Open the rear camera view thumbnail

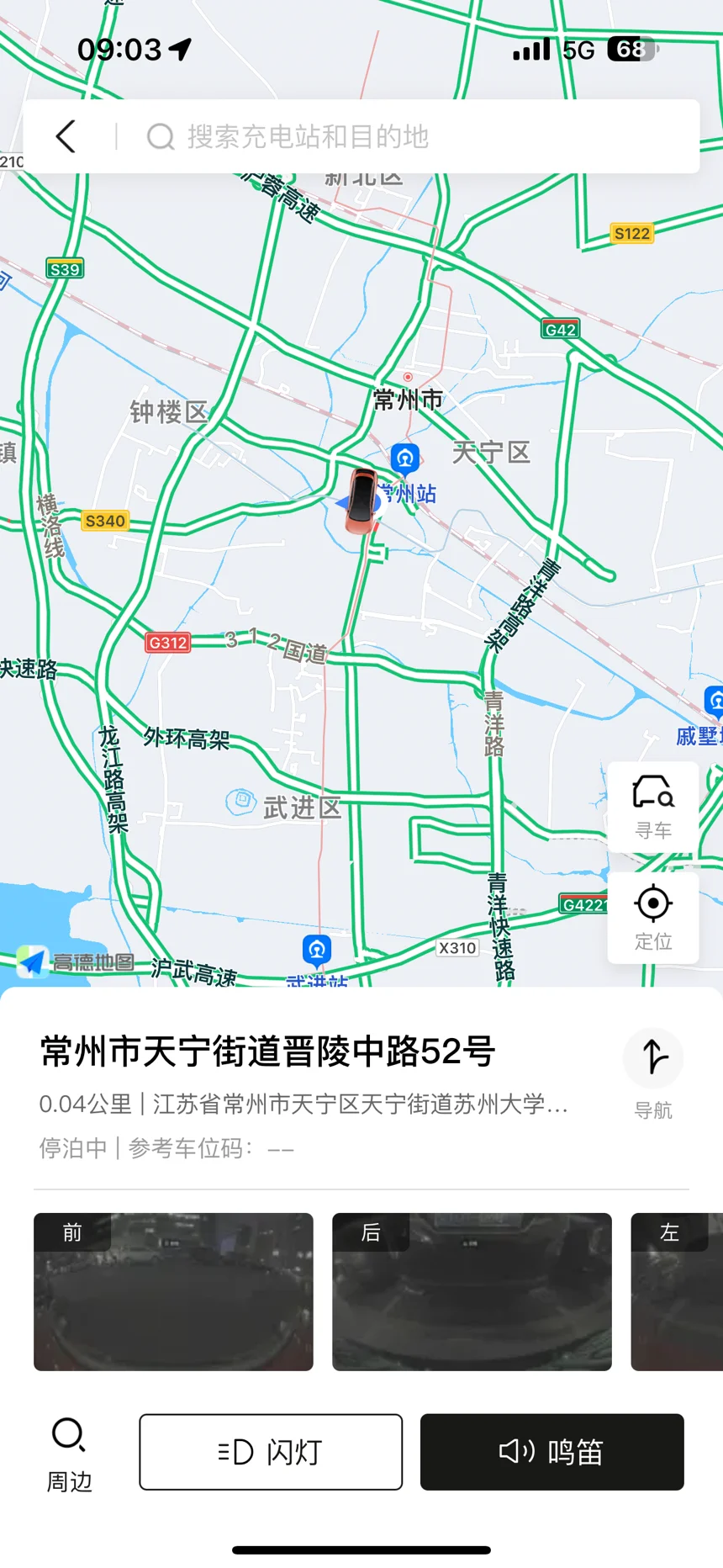(x=472, y=1291)
